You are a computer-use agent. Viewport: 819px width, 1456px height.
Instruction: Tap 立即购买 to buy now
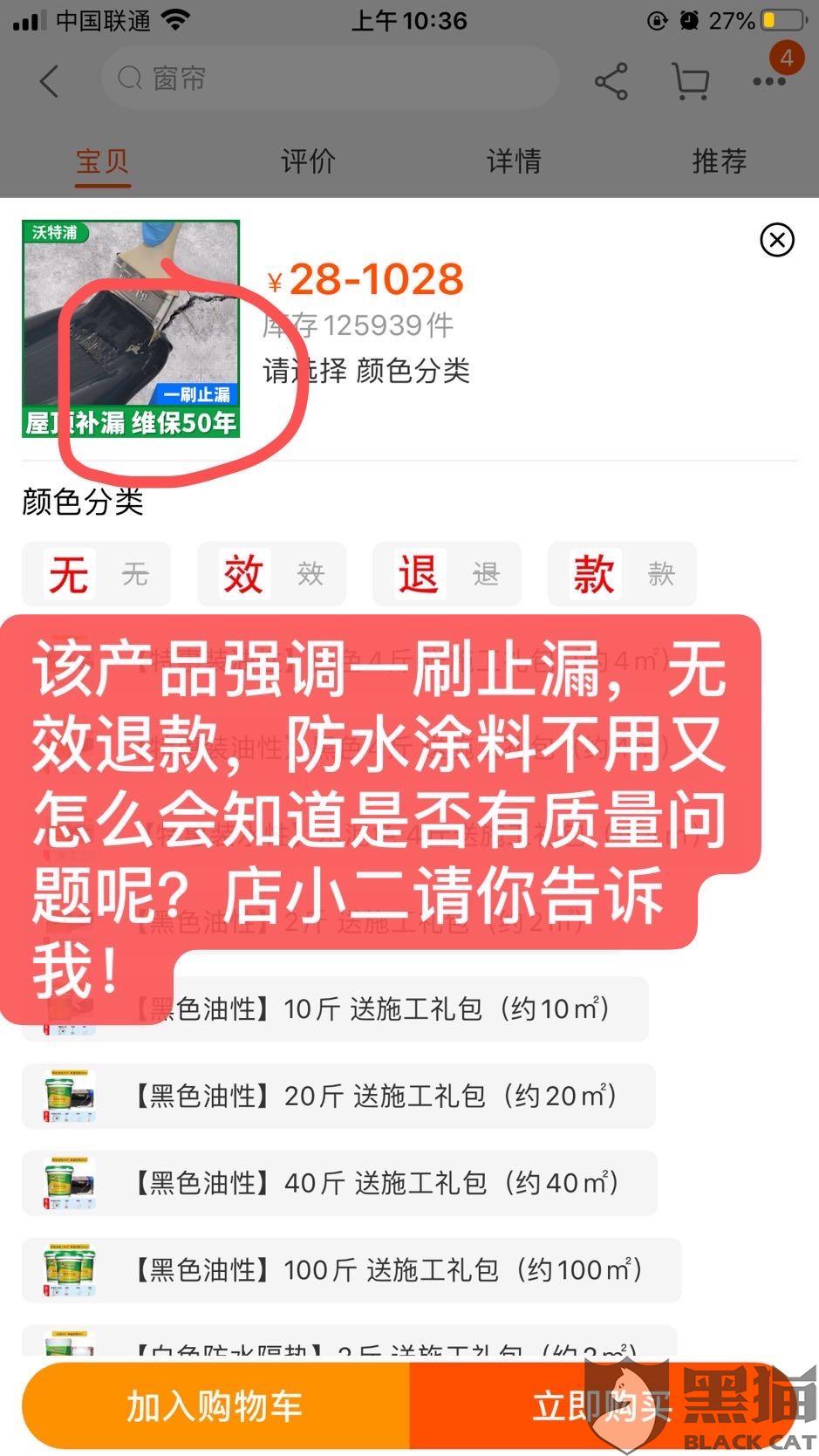click(x=602, y=1406)
